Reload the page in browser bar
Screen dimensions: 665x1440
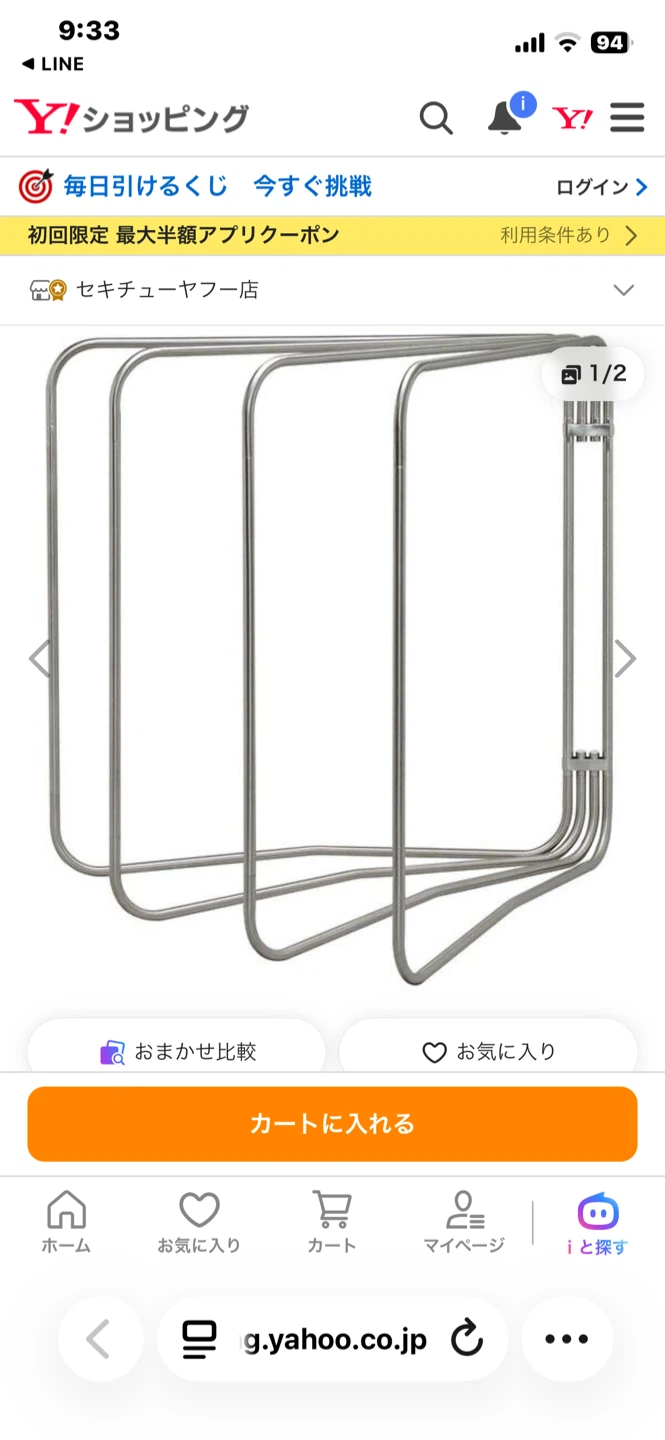tap(466, 1339)
